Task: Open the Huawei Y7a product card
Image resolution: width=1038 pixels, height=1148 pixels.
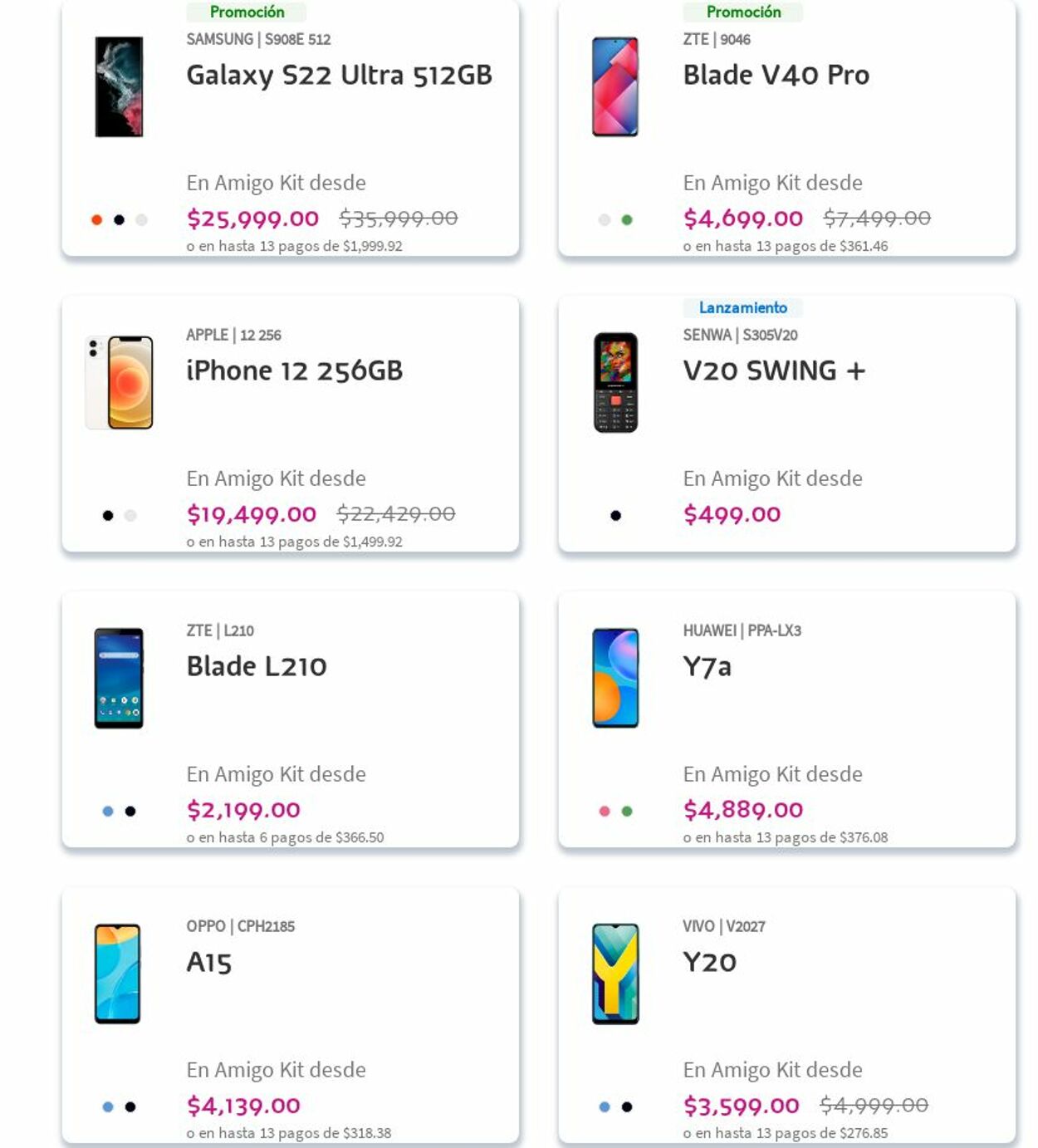Action: coord(707,666)
